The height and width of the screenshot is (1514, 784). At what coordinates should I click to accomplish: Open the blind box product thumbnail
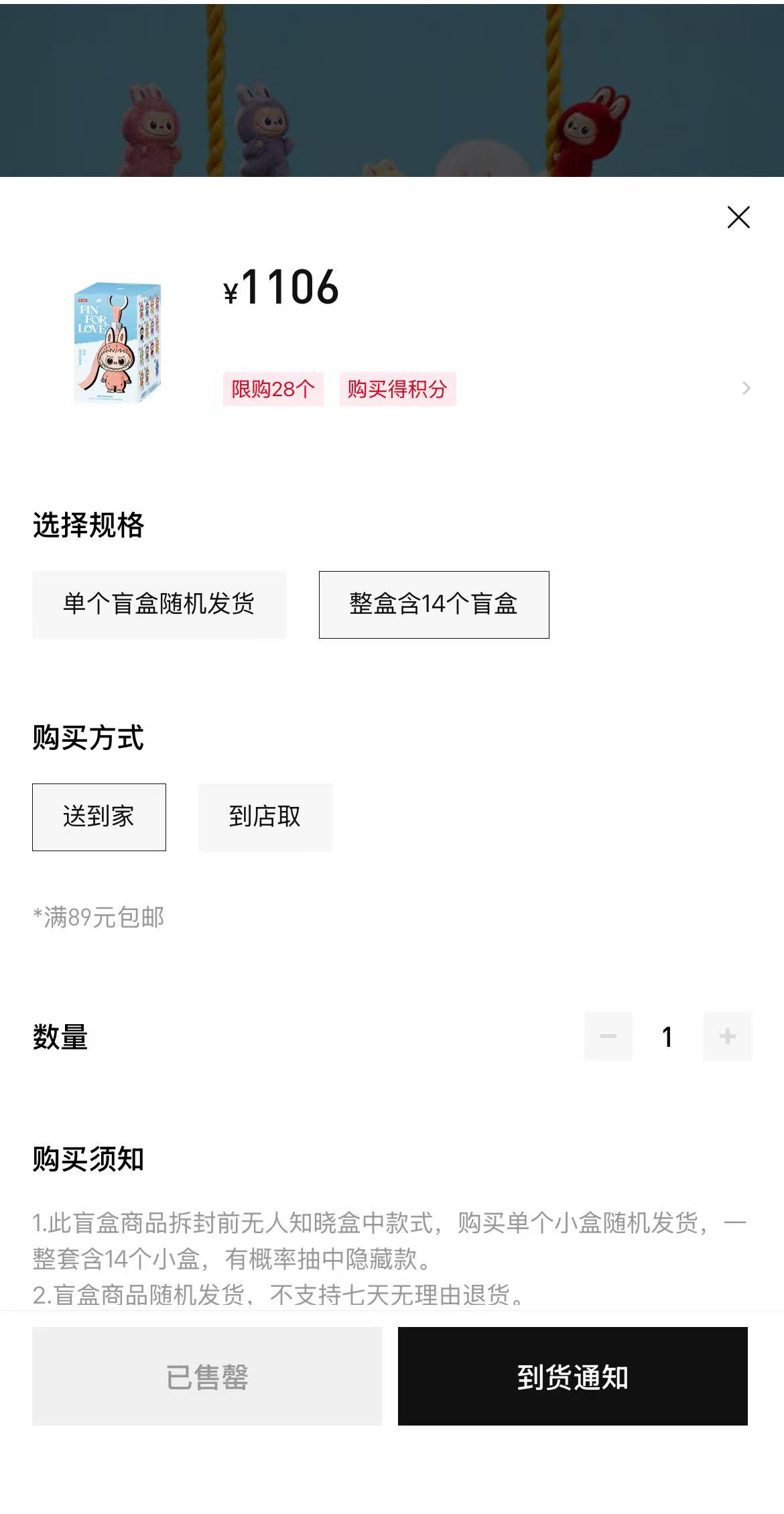(118, 342)
